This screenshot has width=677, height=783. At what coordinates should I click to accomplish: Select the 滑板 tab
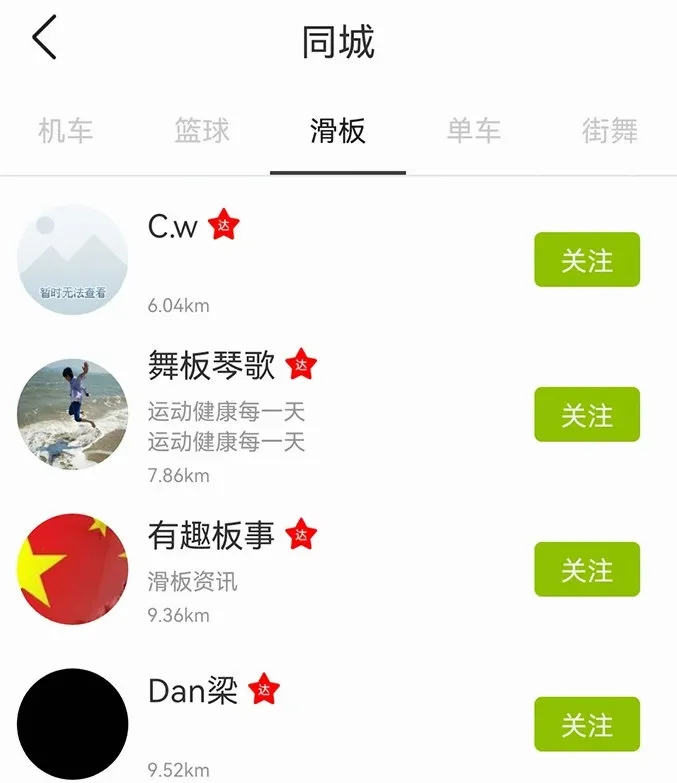(x=338, y=131)
